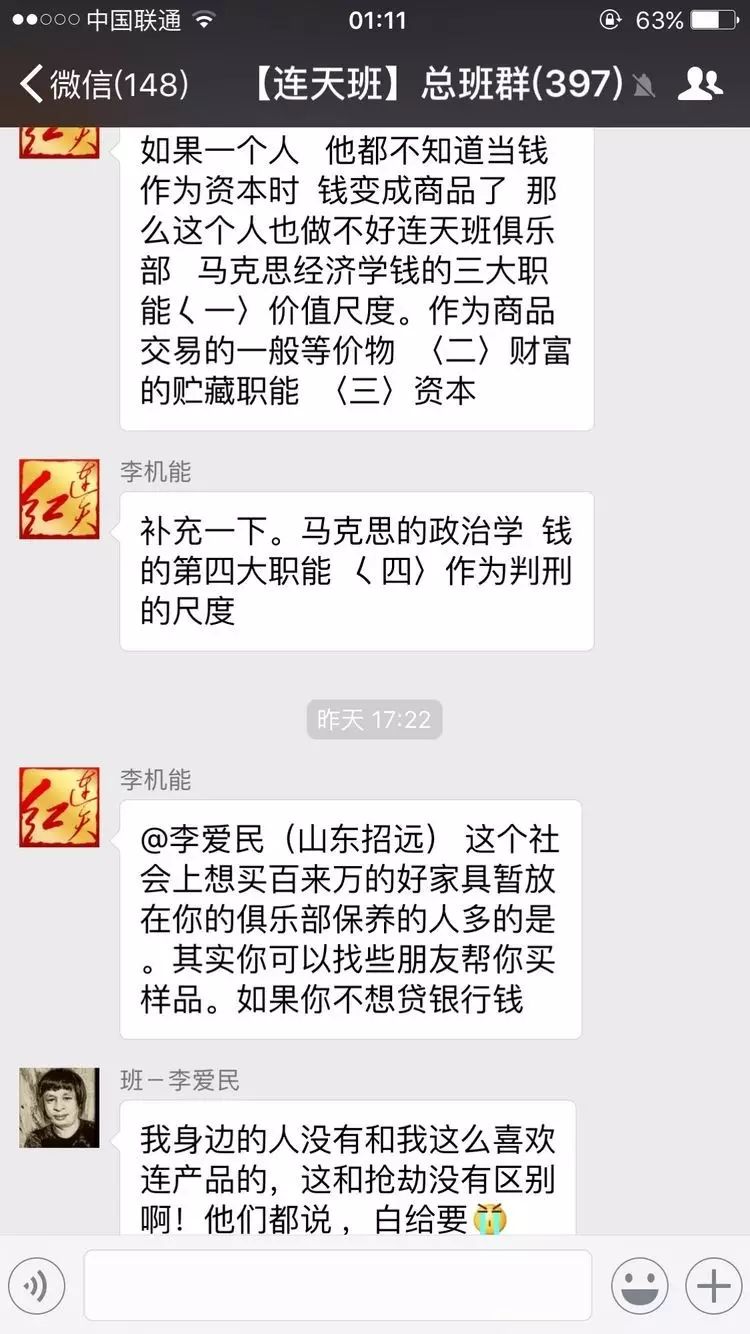
Task: Open the plus attachments menu
Action: (x=713, y=1286)
